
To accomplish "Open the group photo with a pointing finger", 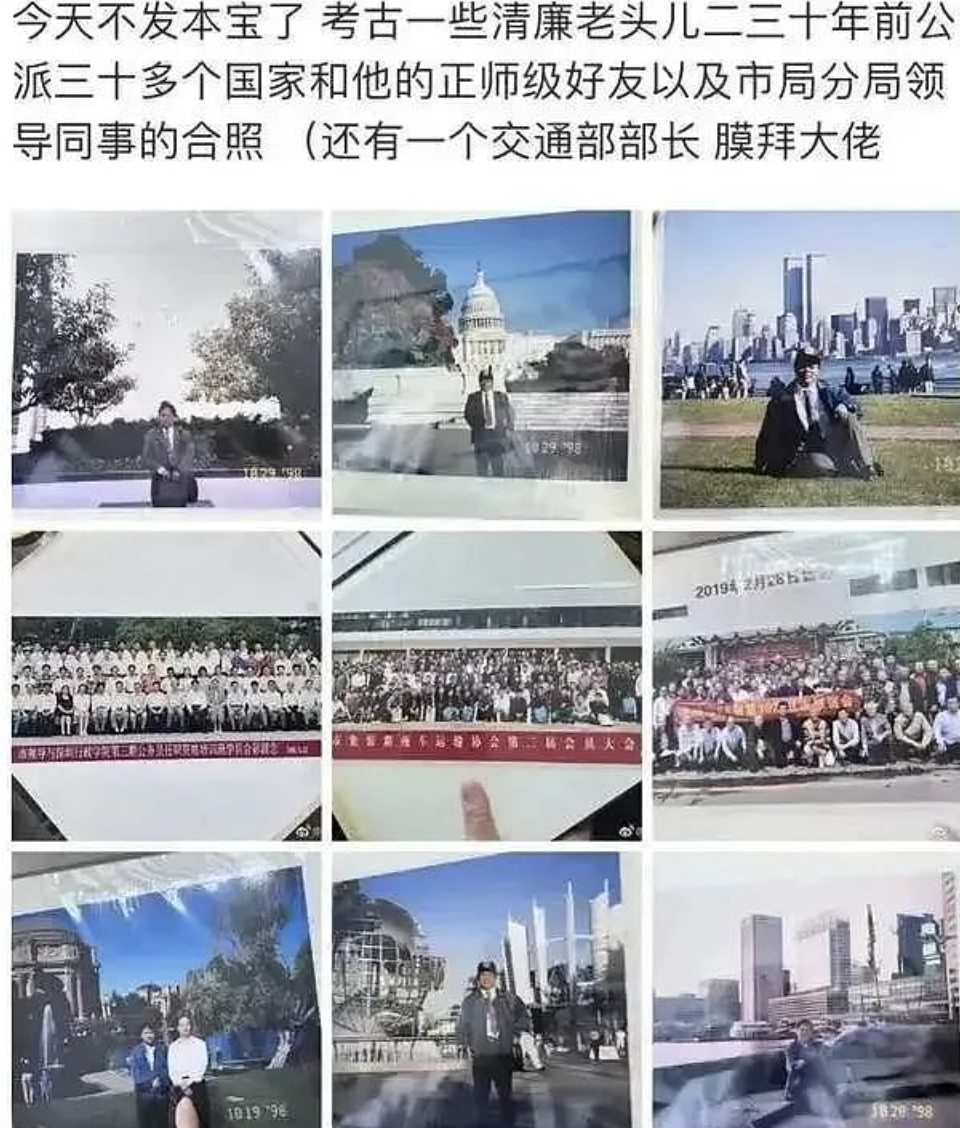I will pyautogui.click(x=486, y=685).
